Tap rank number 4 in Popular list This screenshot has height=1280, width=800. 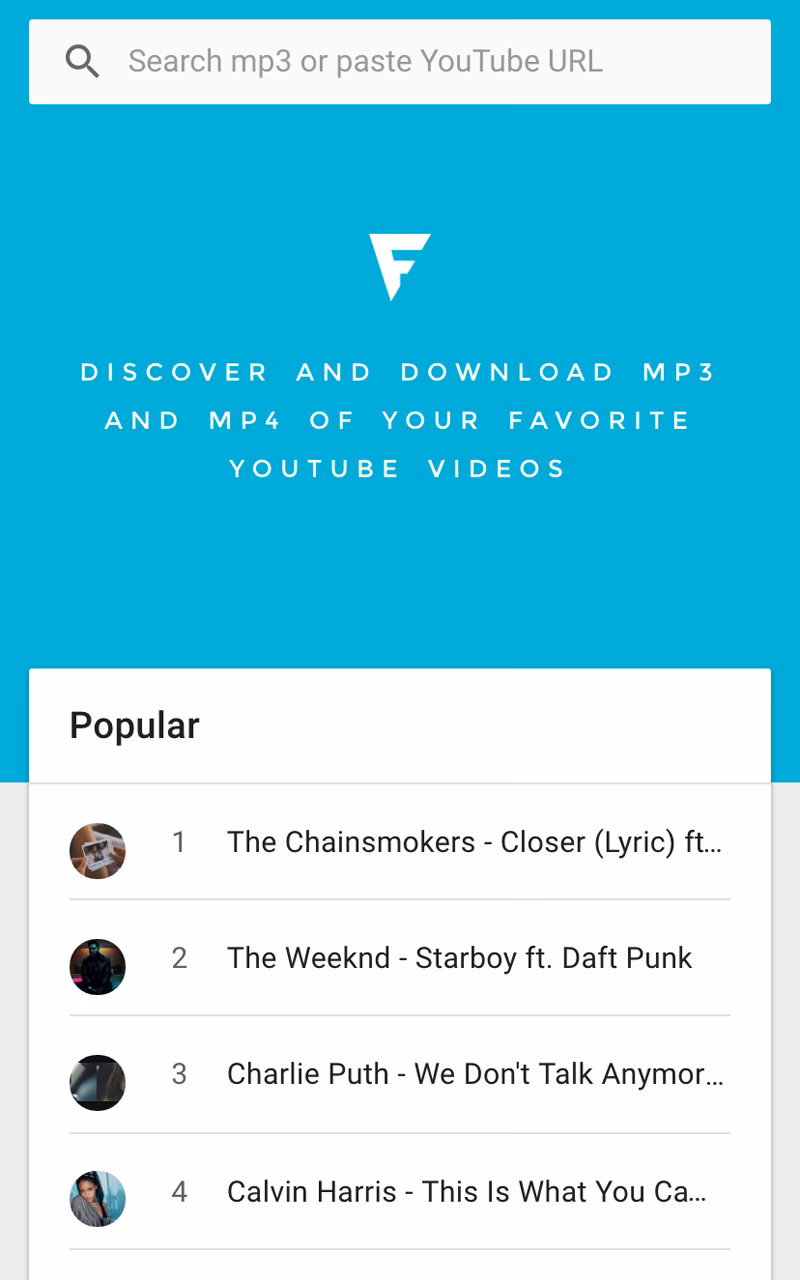coord(180,1192)
